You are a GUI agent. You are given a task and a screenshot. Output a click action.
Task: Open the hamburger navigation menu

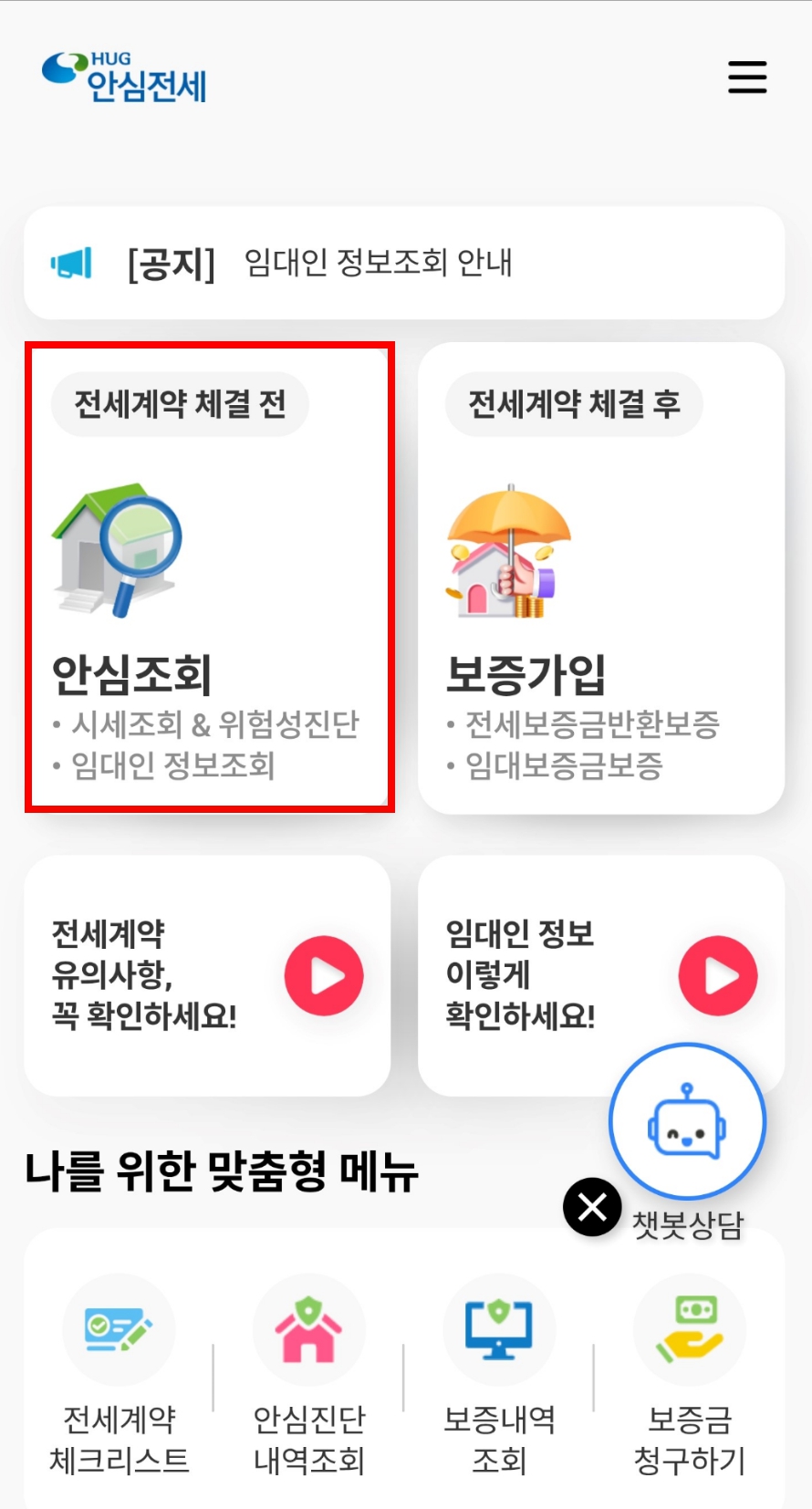click(x=747, y=78)
